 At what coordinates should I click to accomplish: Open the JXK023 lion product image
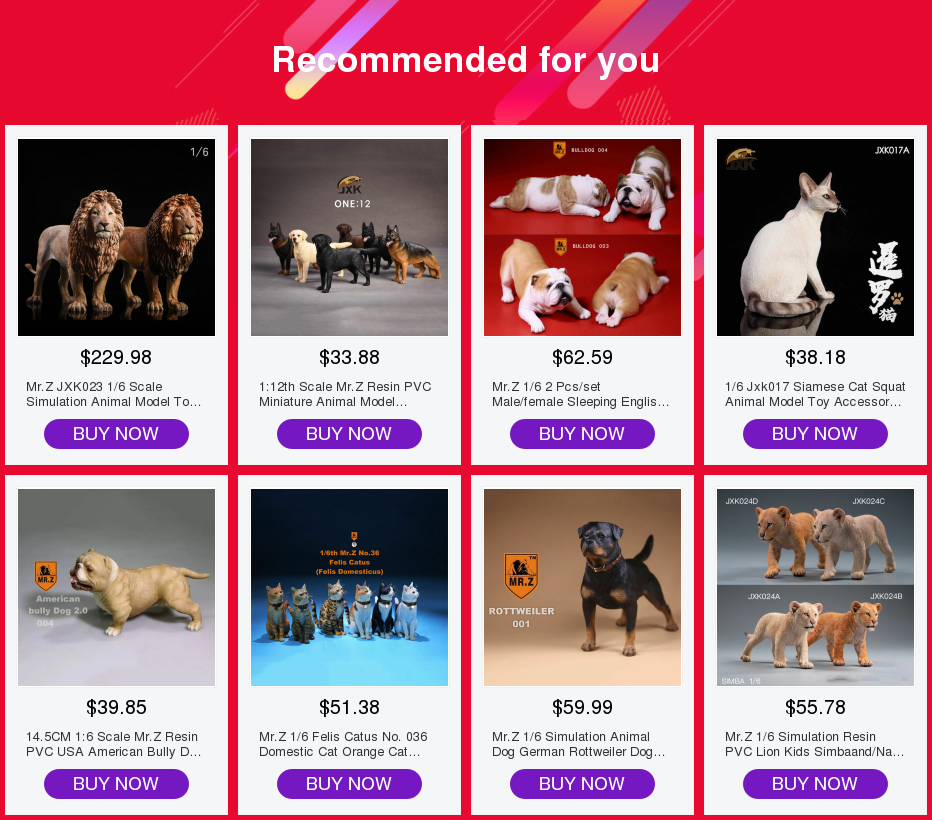coord(116,237)
